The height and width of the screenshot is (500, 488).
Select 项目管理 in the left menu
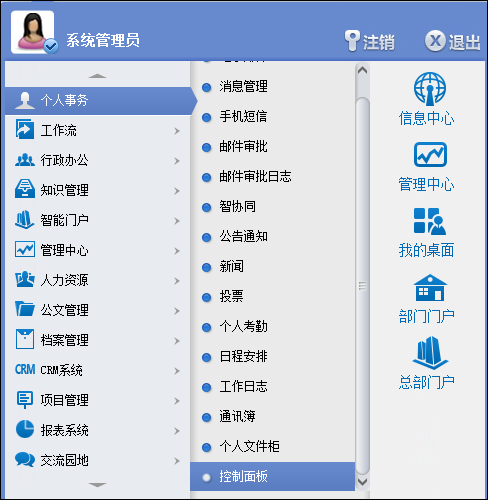point(98,400)
